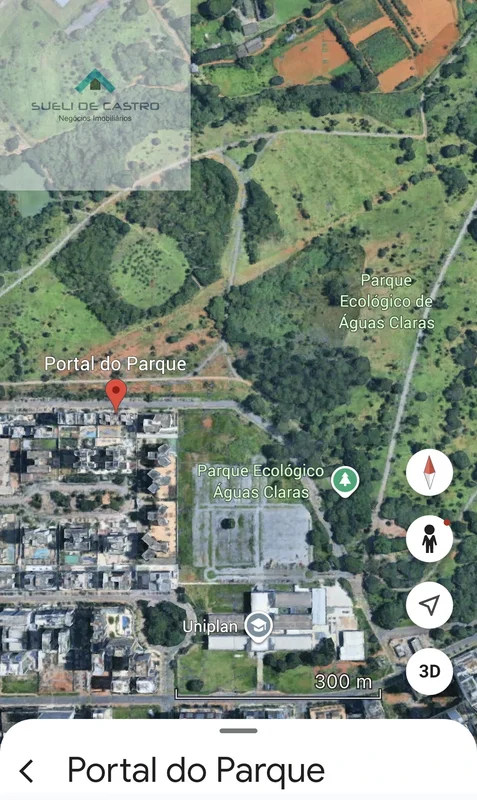This screenshot has height=800, width=477.
Task: Select the red Portal do Parque pin
Action: (x=116, y=395)
